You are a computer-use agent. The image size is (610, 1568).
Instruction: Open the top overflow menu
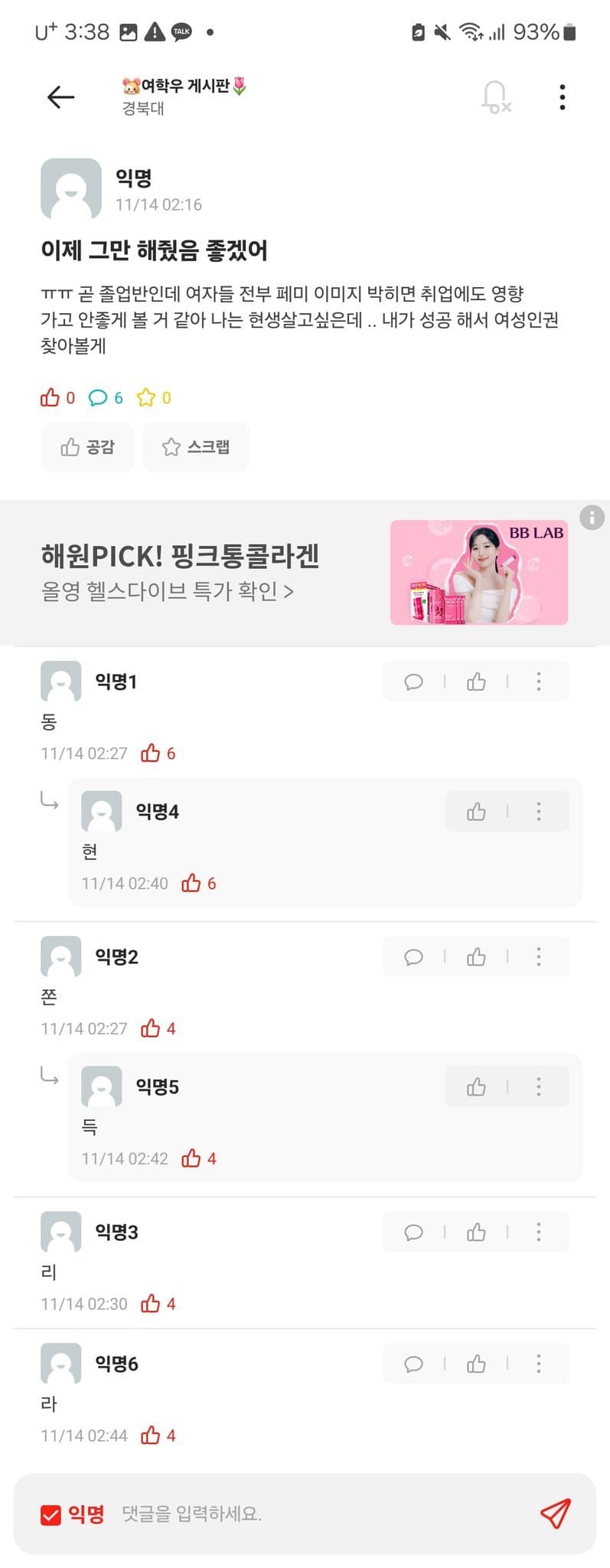click(563, 97)
